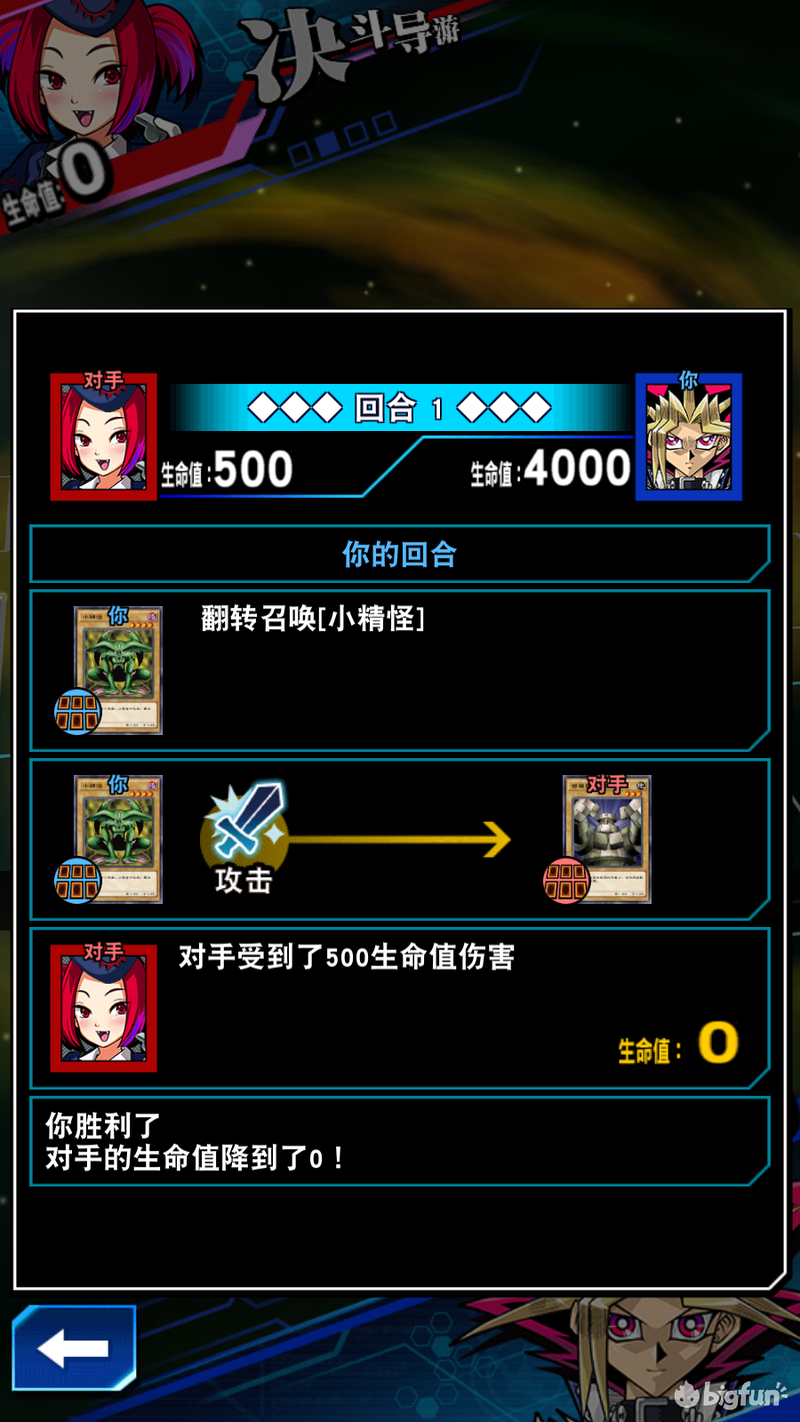Open your attacking card in the 攻击 row
The width and height of the screenshot is (800, 1422).
point(117,839)
